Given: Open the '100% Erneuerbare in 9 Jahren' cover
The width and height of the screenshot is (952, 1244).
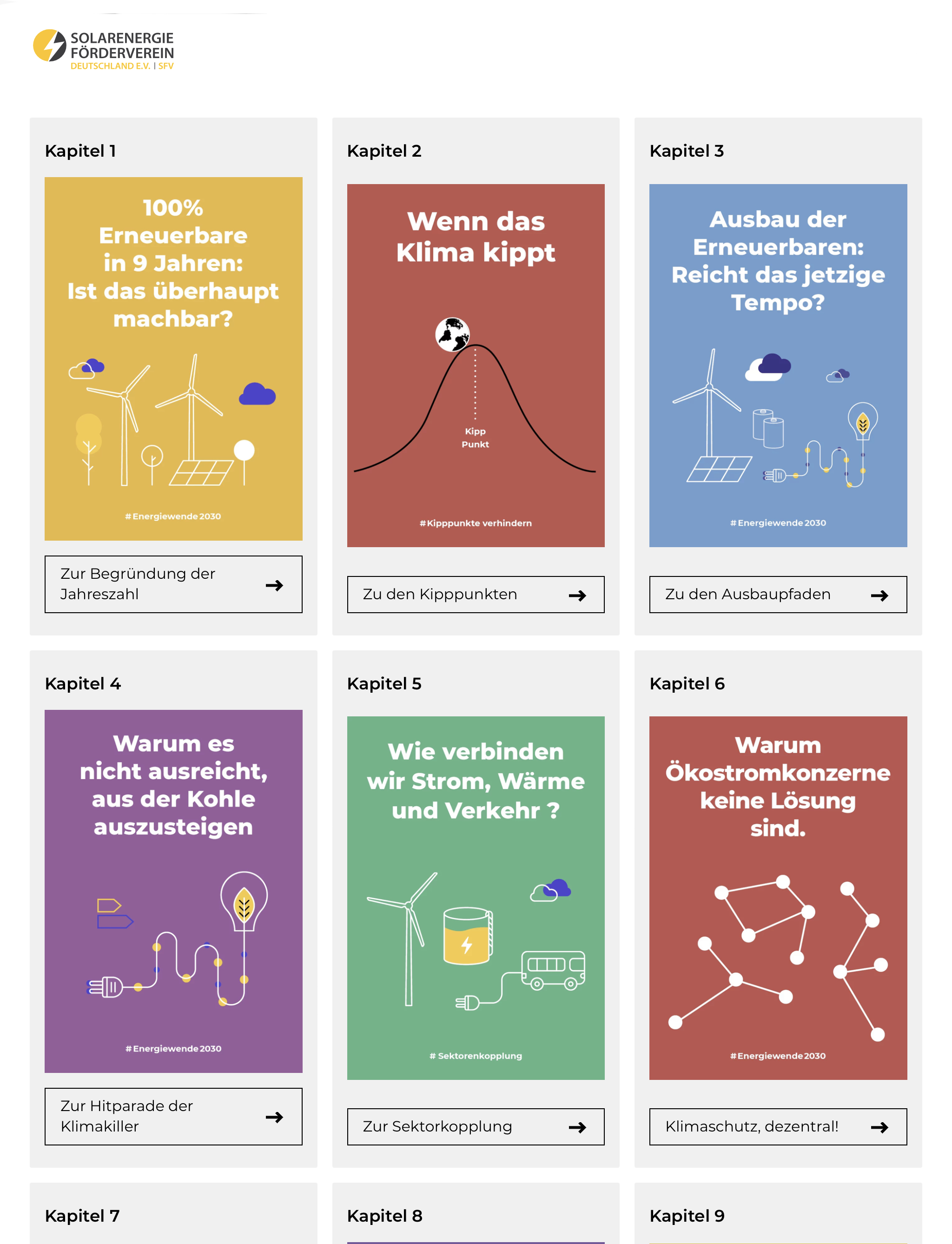Looking at the screenshot, I should click(x=173, y=358).
